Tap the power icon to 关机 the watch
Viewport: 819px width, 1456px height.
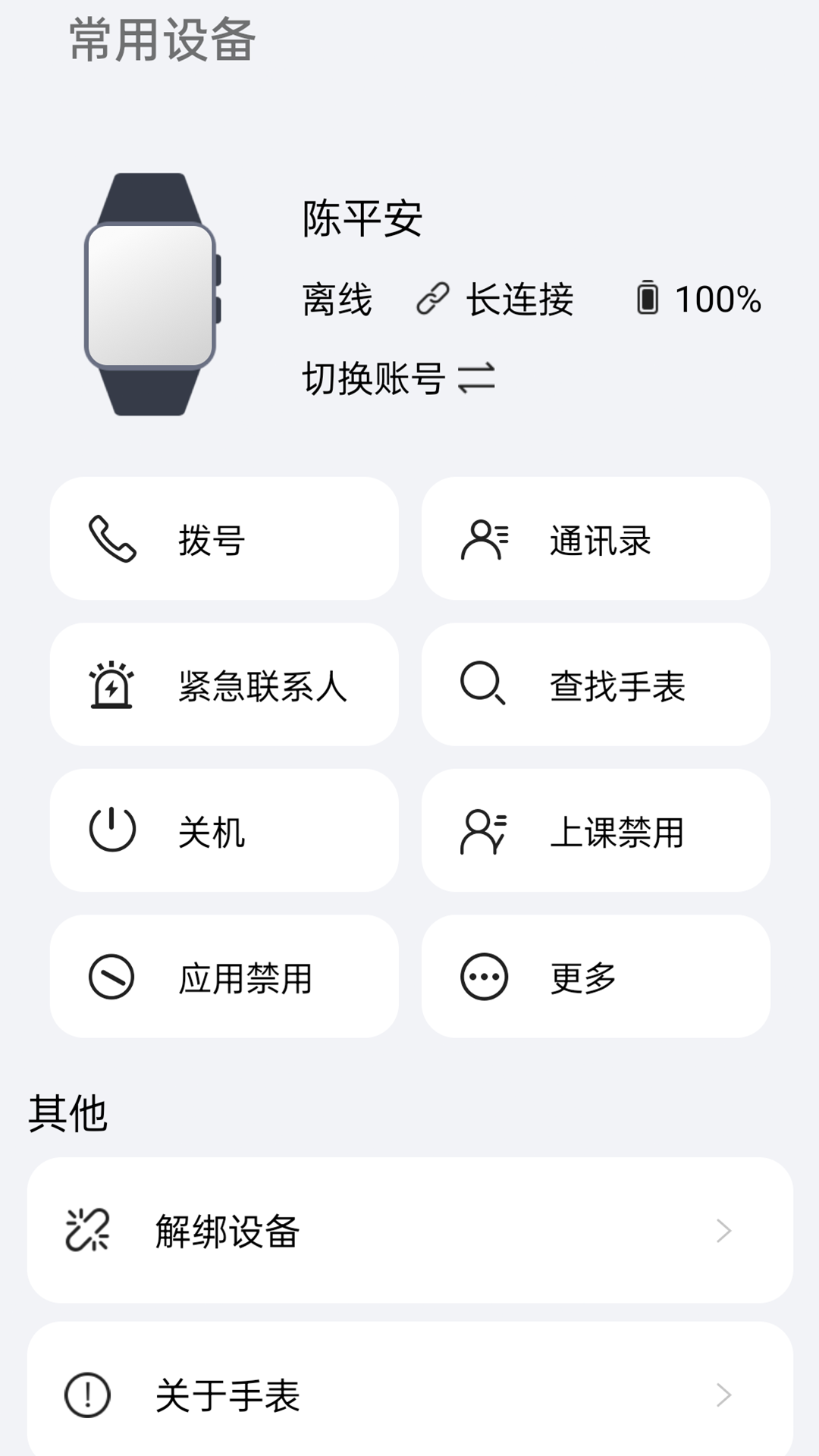(x=111, y=830)
